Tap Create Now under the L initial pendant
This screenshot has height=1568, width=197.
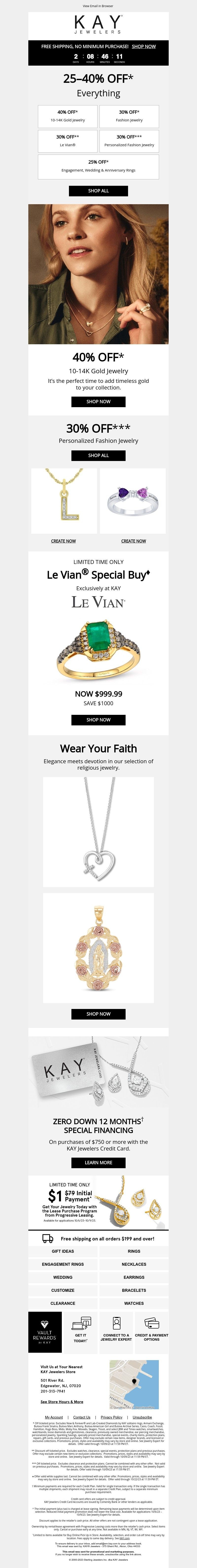(64, 541)
